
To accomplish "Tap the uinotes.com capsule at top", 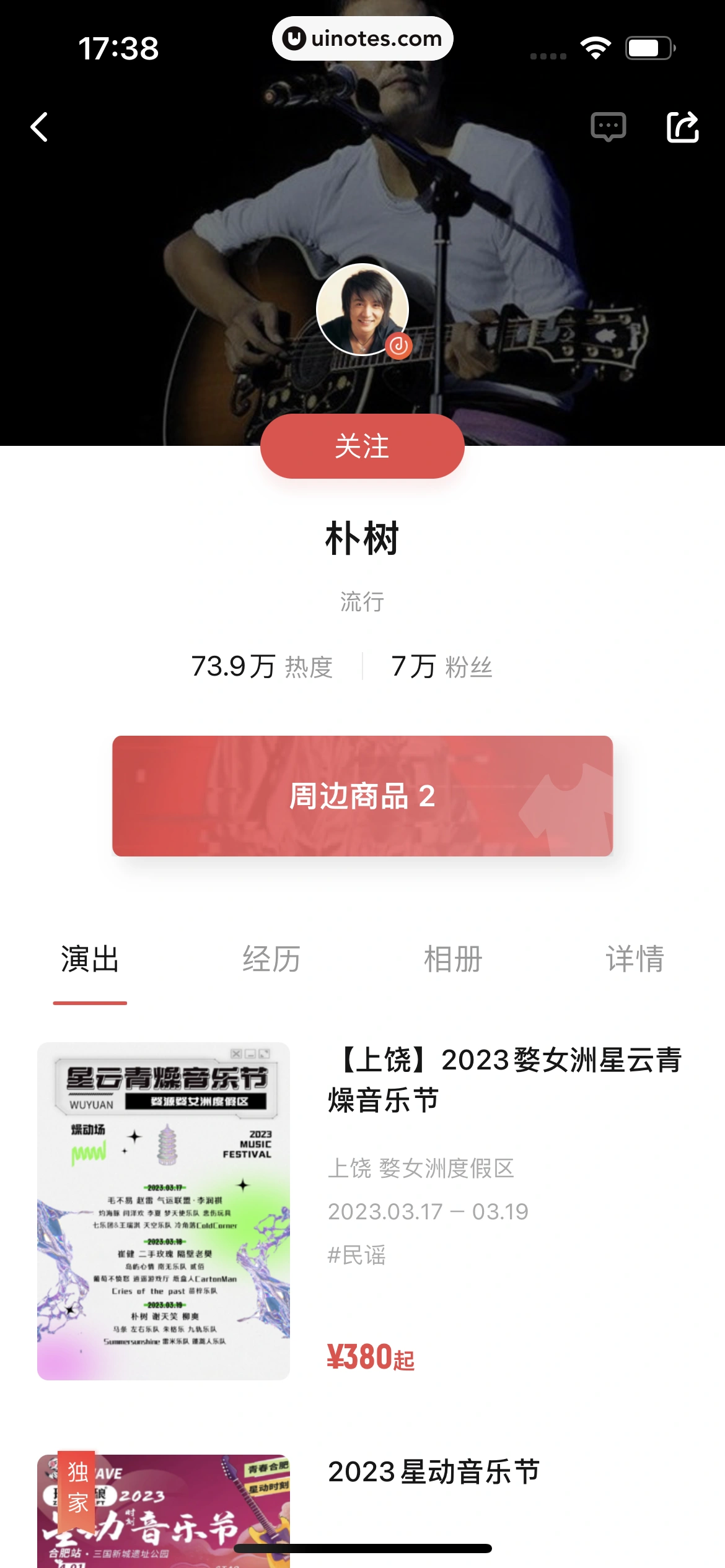I will coord(362,38).
